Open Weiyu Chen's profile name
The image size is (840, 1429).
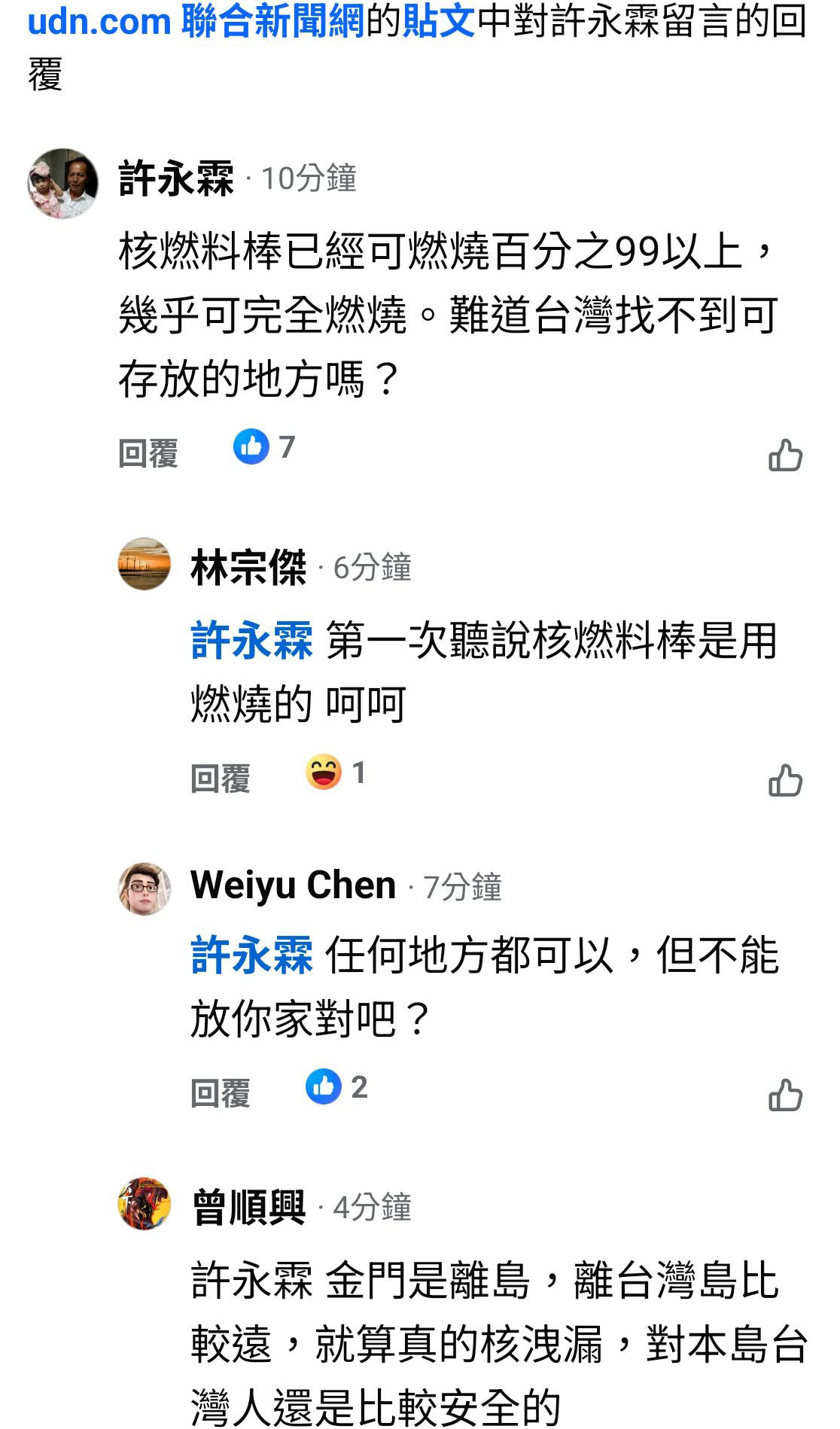tap(294, 885)
